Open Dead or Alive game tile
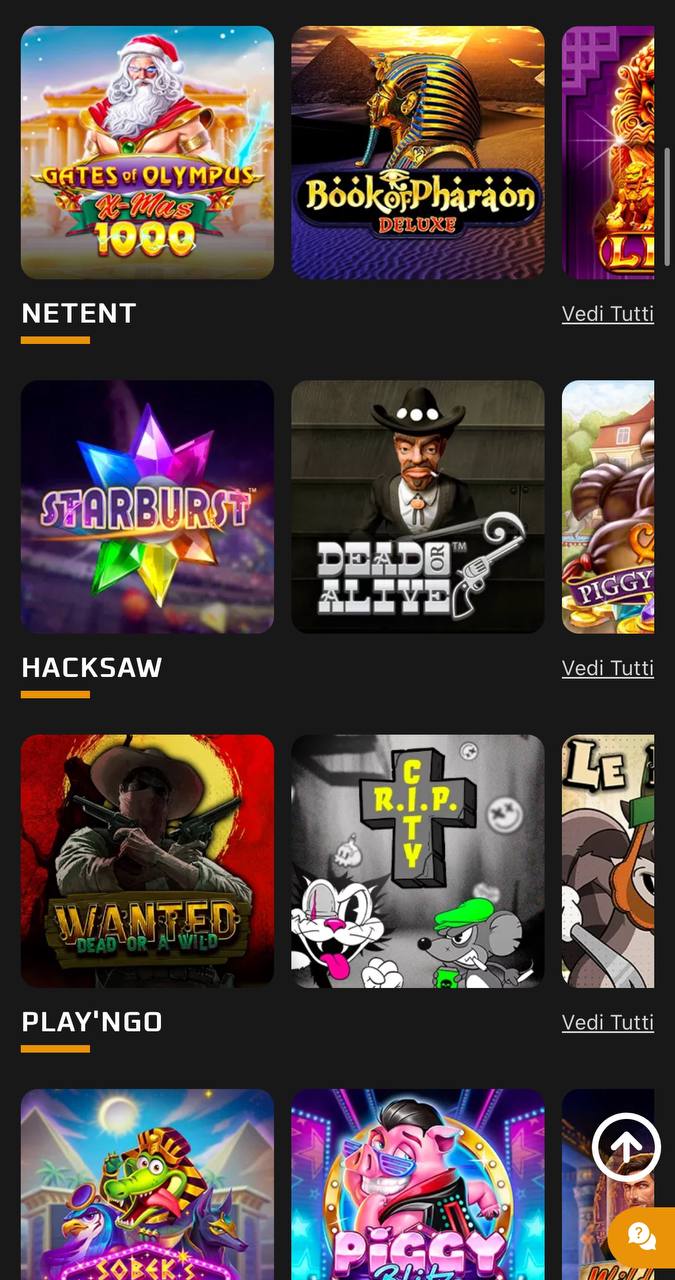Viewport: 675px width, 1280px height. [417, 506]
